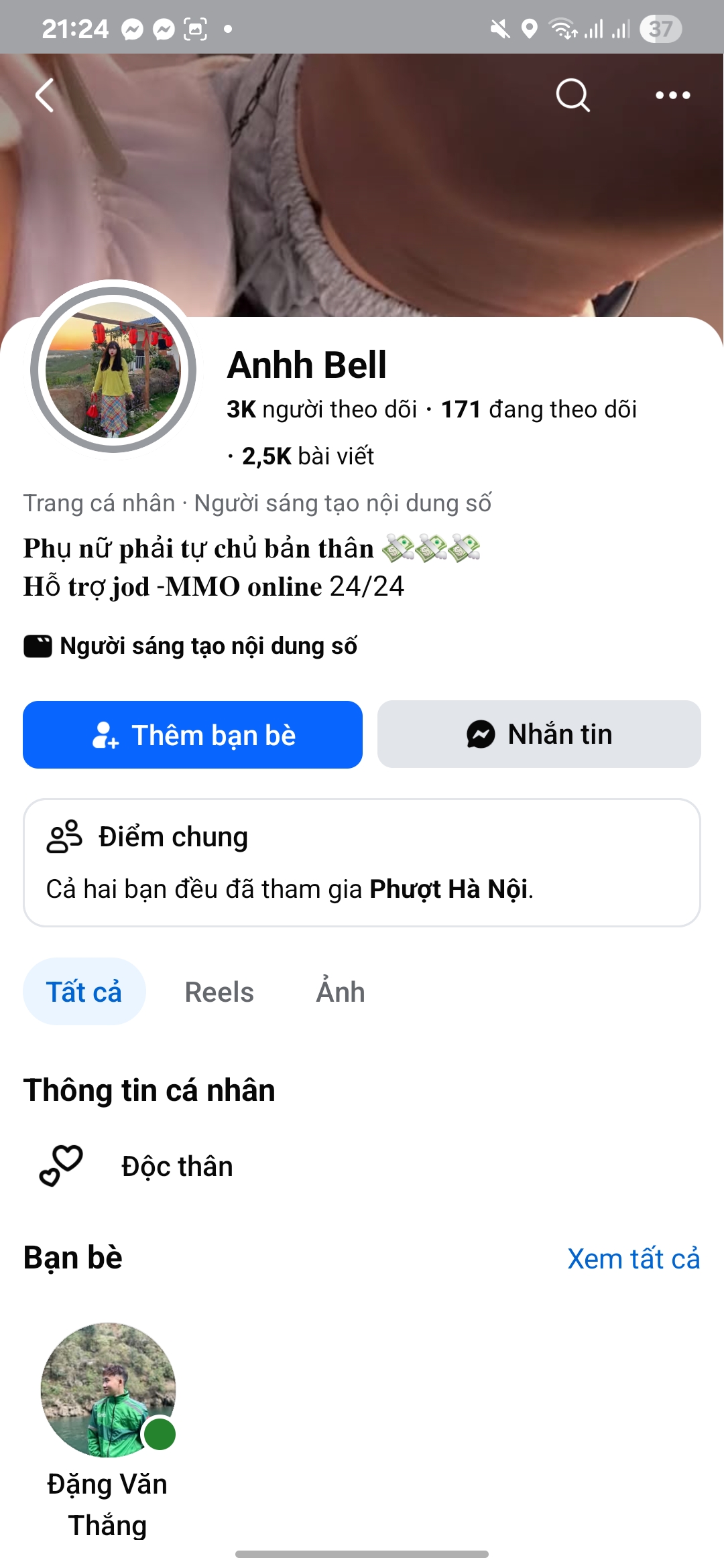Search within this profile
724x1568 pixels.
coord(572,95)
